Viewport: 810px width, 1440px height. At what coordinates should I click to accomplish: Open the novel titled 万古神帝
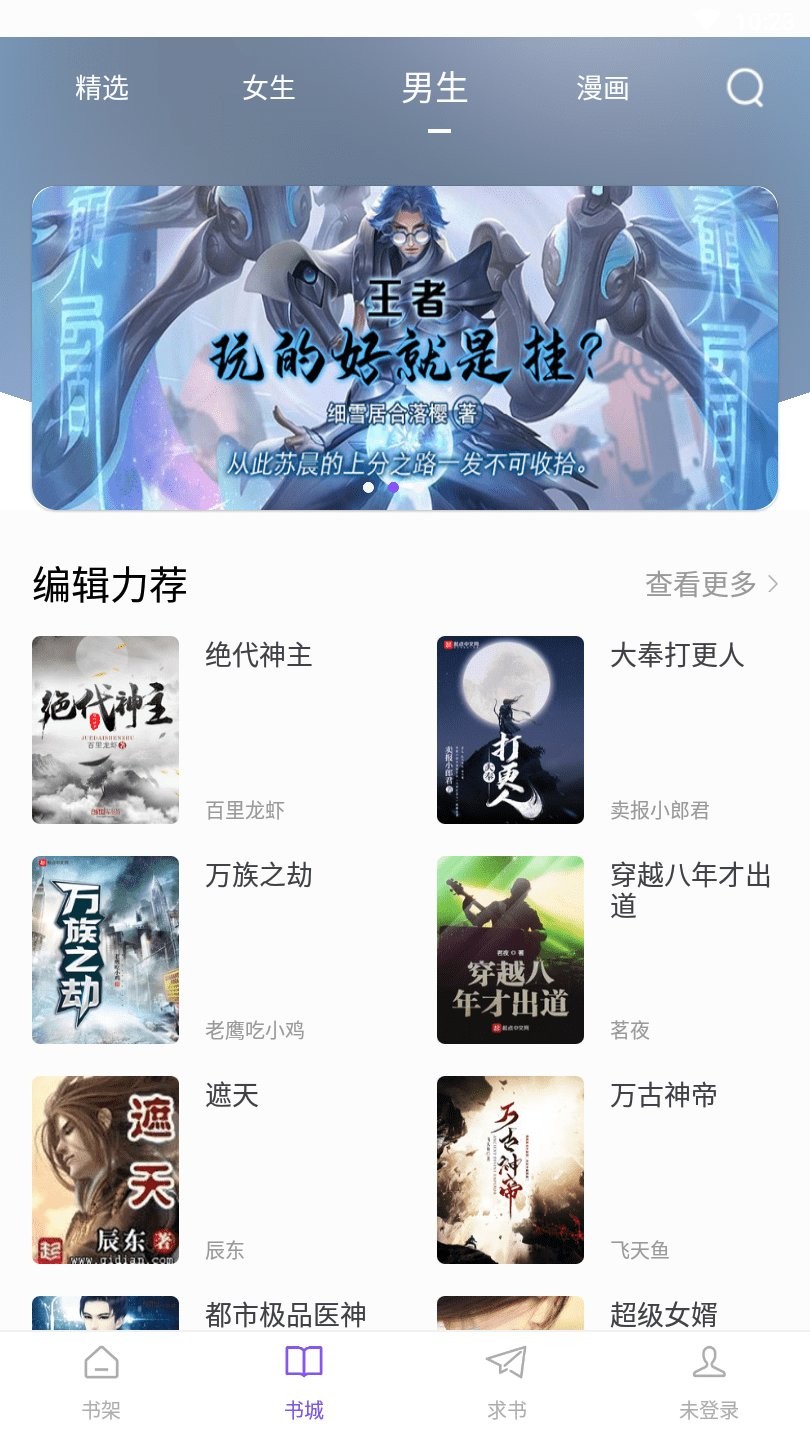(510, 1170)
